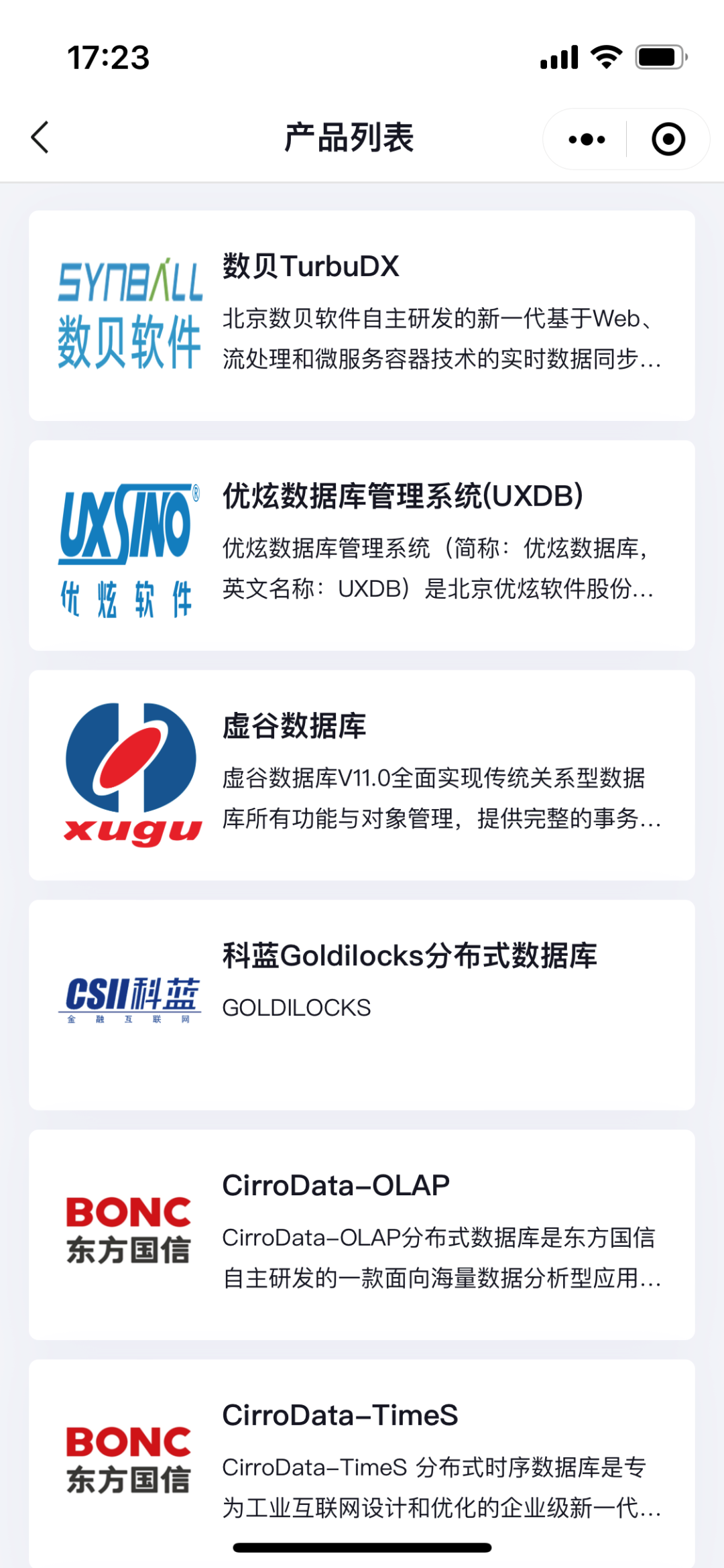This screenshot has height=1568, width=724.
Task: Close the mini program via the circle button
Action: pyautogui.click(x=668, y=139)
